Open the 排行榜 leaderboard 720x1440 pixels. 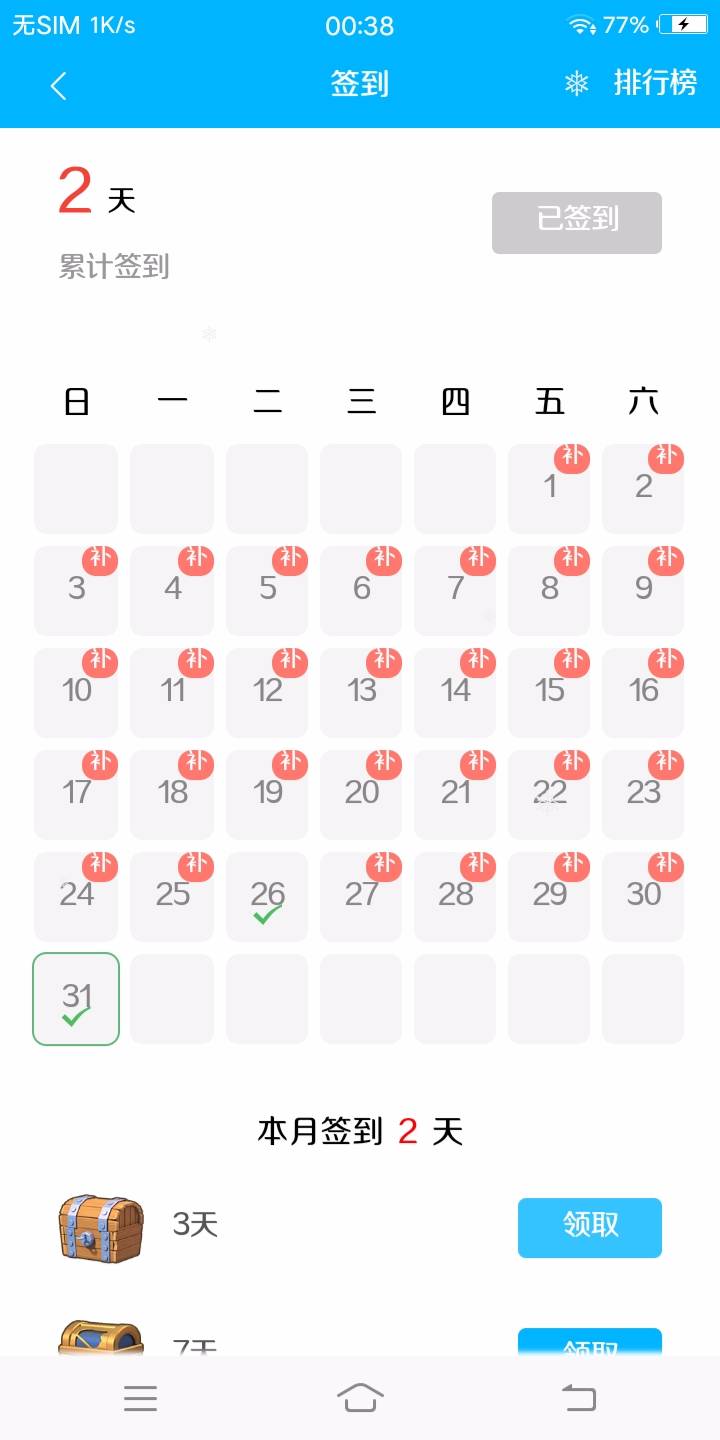click(655, 83)
